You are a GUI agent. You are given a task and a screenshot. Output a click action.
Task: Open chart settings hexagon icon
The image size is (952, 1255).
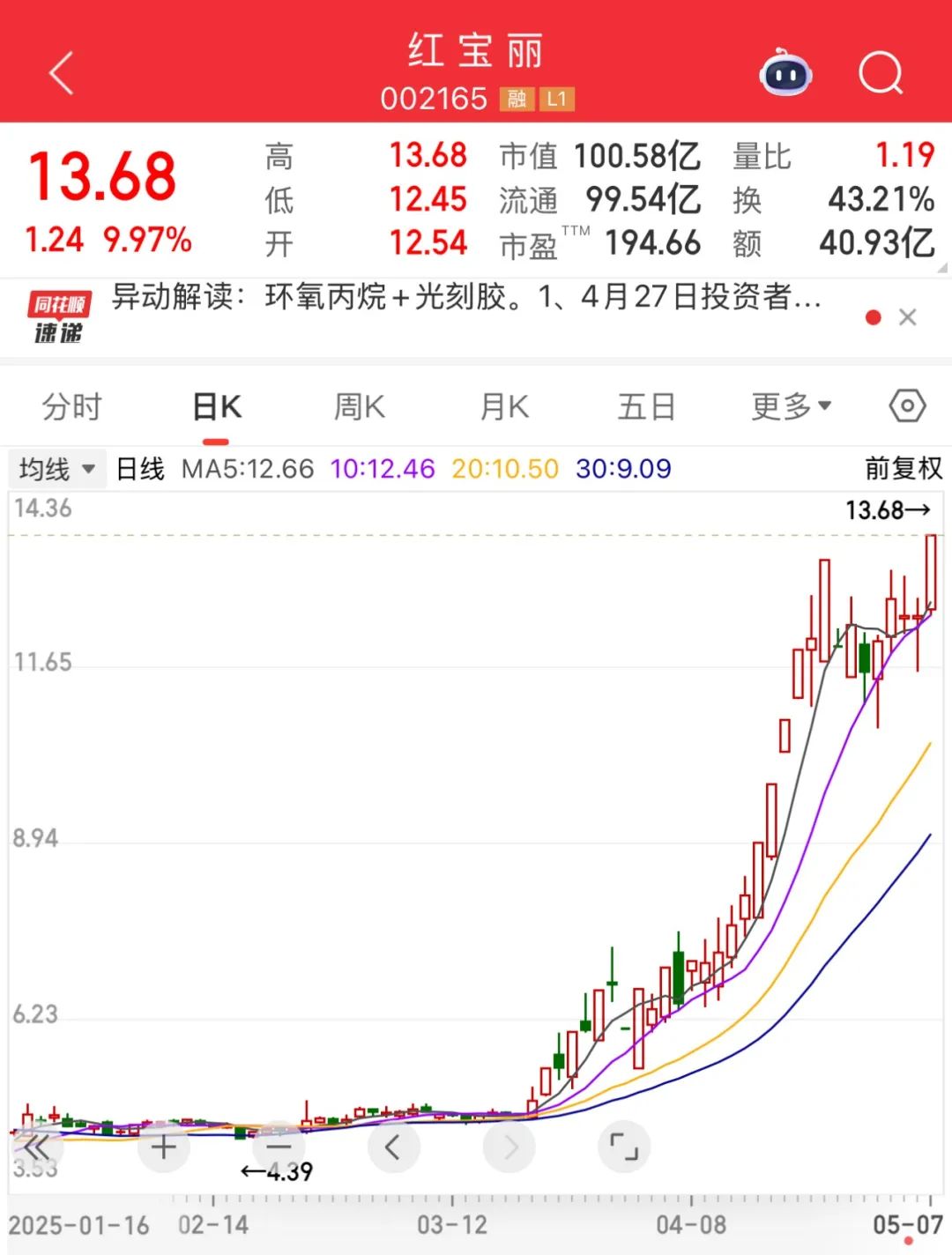coord(907,406)
